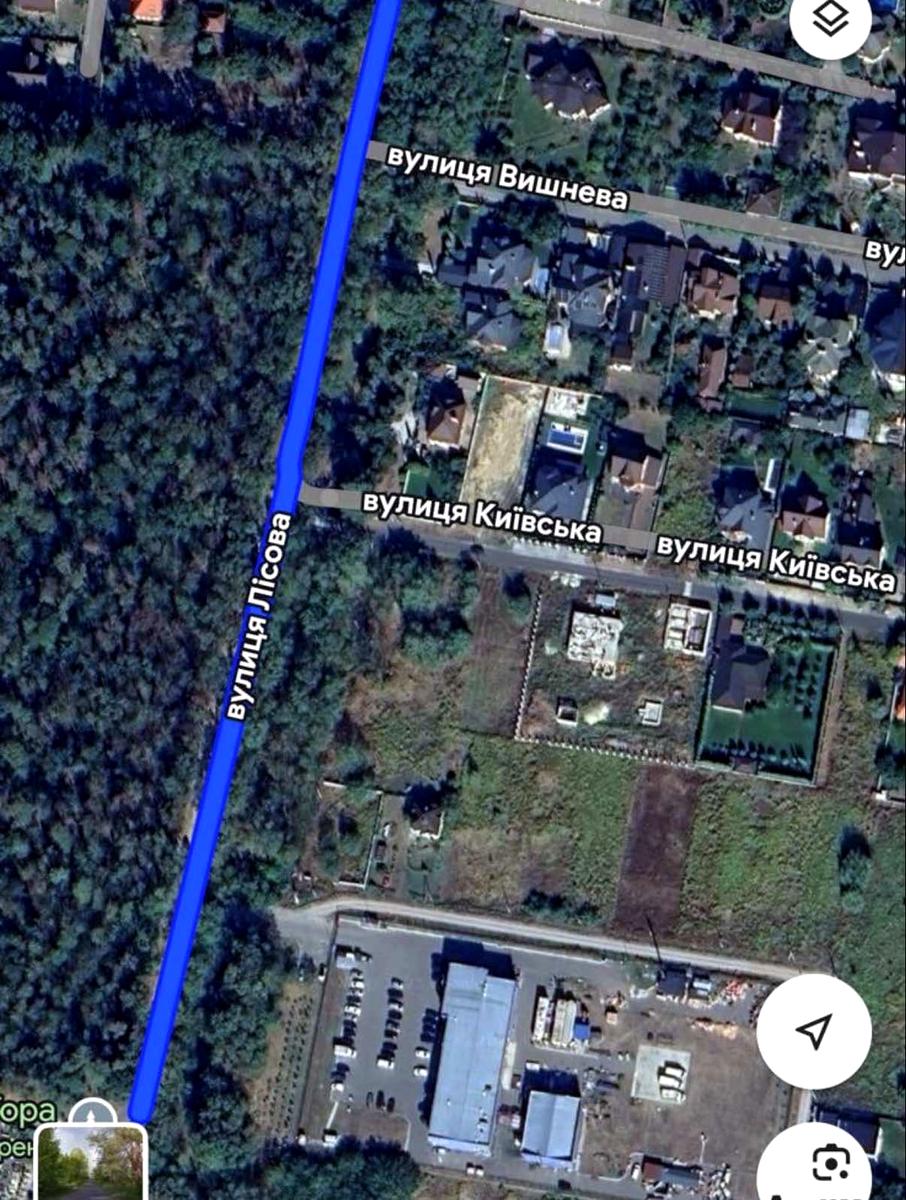The height and width of the screenshot is (1200, 906).
Task: Select the вулиця Вишнева street label
Action: tap(510, 178)
